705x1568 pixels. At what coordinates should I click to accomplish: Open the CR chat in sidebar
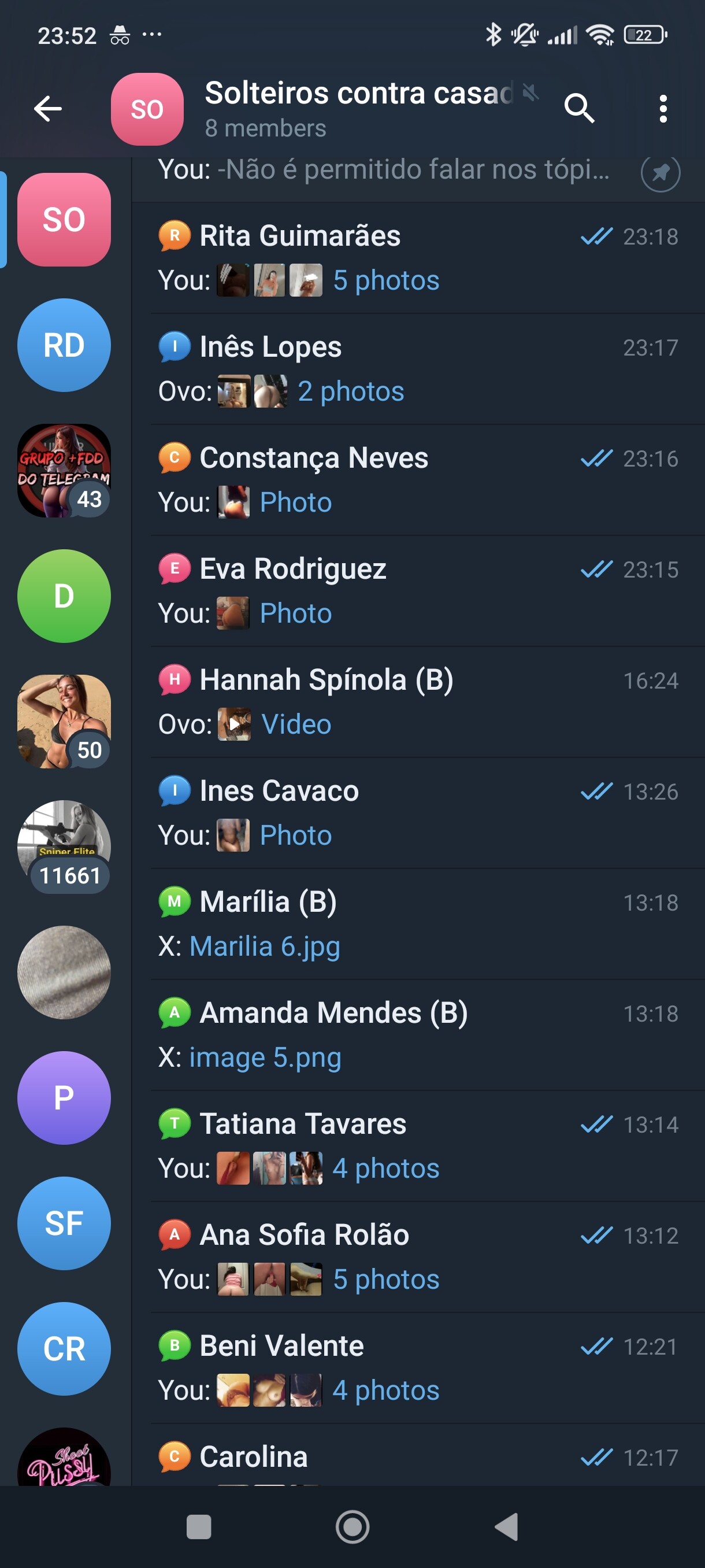[x=64, y=1348]
